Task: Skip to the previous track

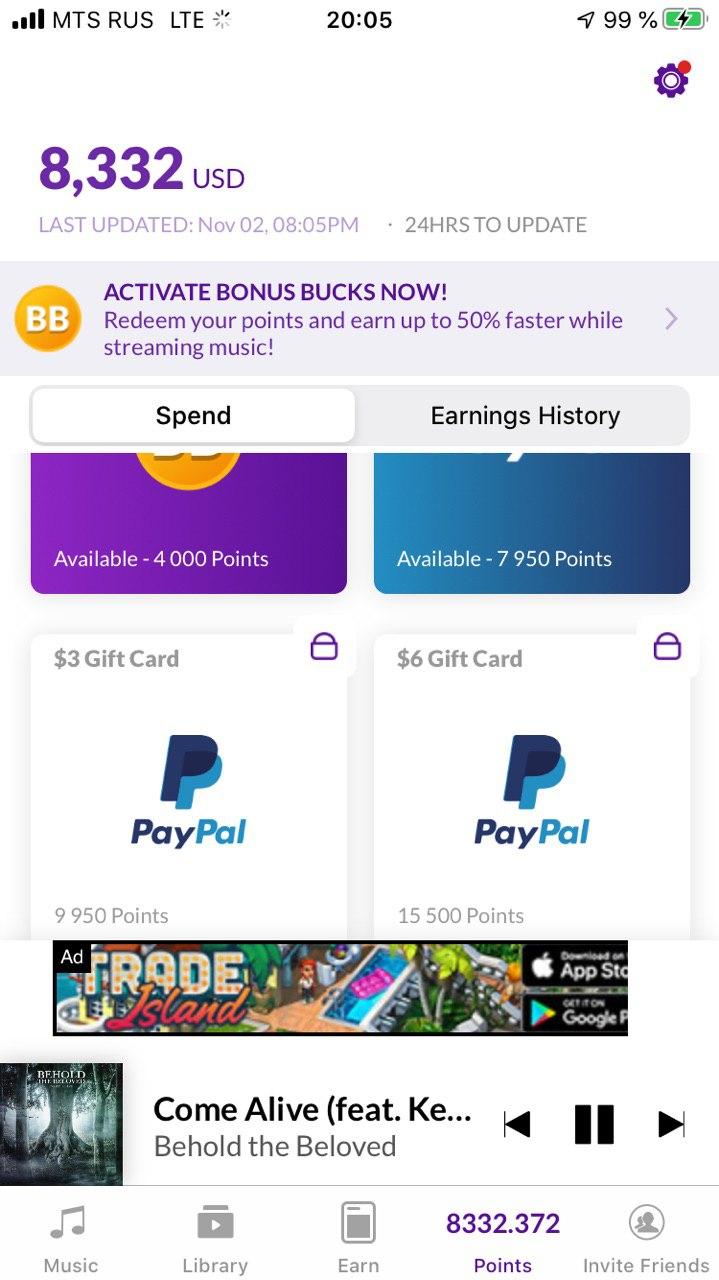Action: pos(517,1124)
